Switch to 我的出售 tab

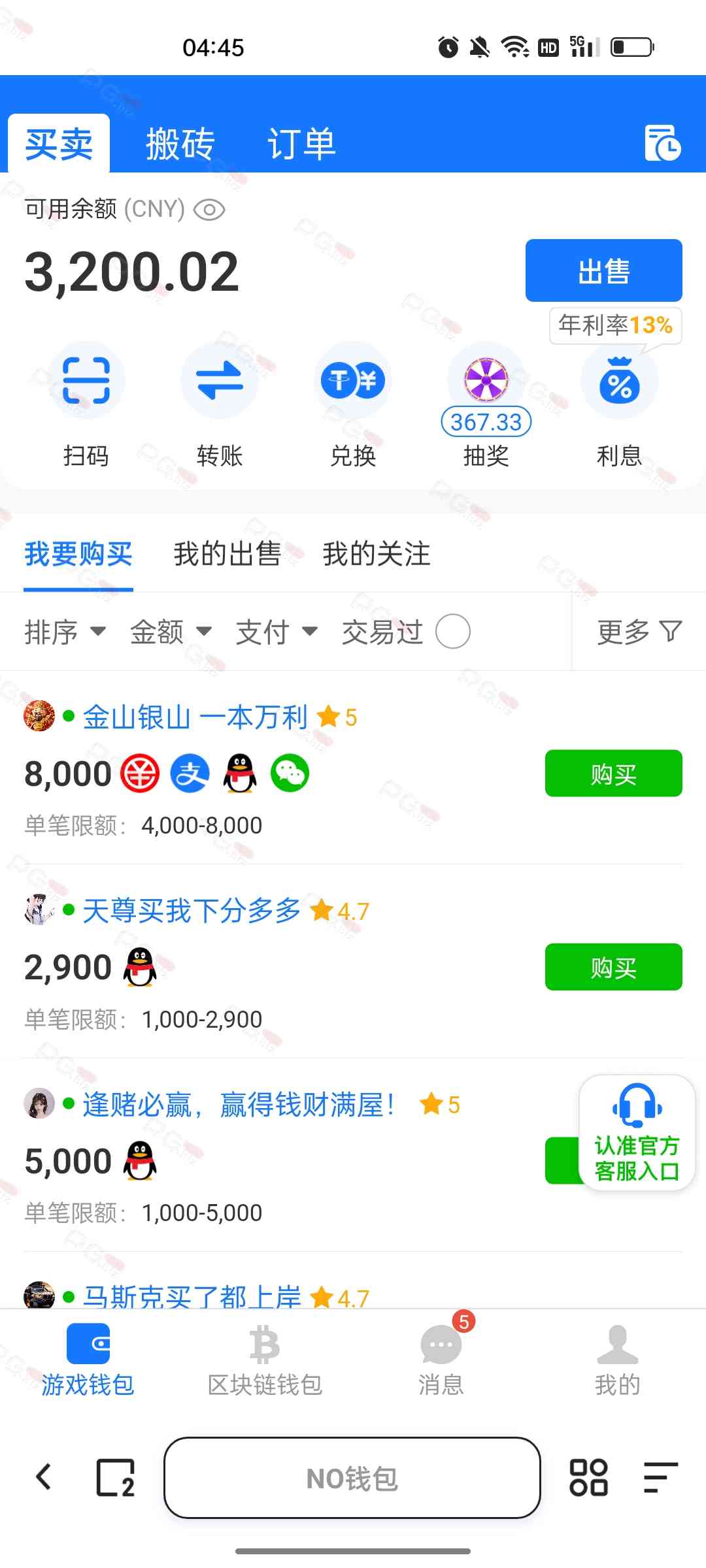tap(227, 554)
